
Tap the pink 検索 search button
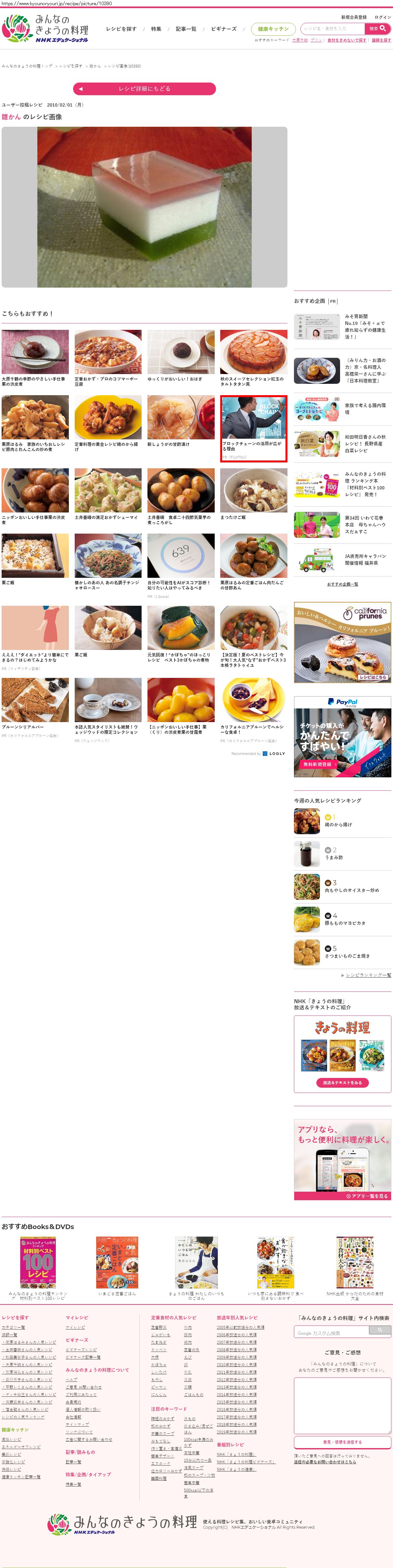tap(378, 29)
